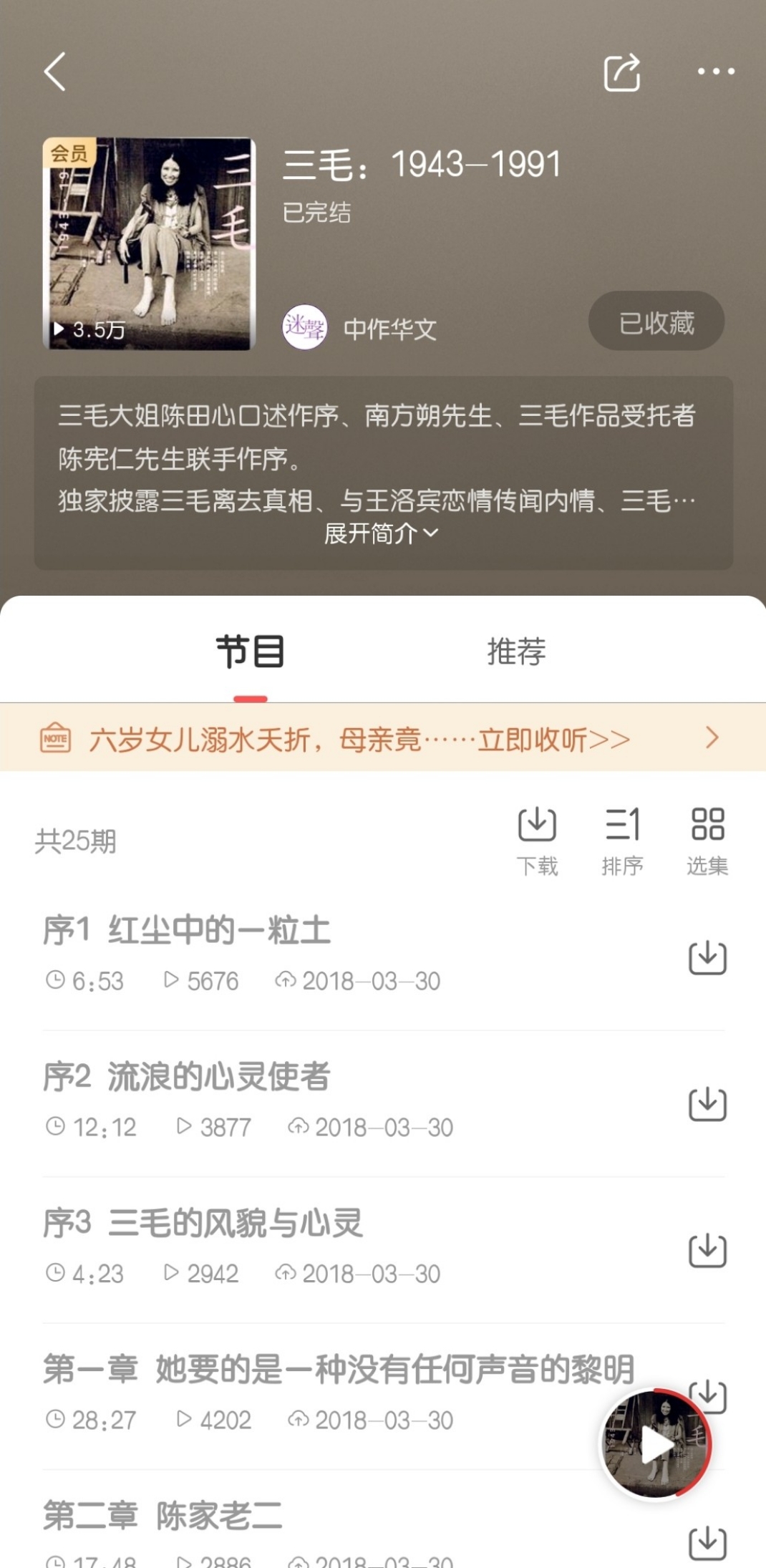The width and height of the screenshot is (766, 1568).
Task: Go back using the top-left arrow
Action: coord(55,72)
